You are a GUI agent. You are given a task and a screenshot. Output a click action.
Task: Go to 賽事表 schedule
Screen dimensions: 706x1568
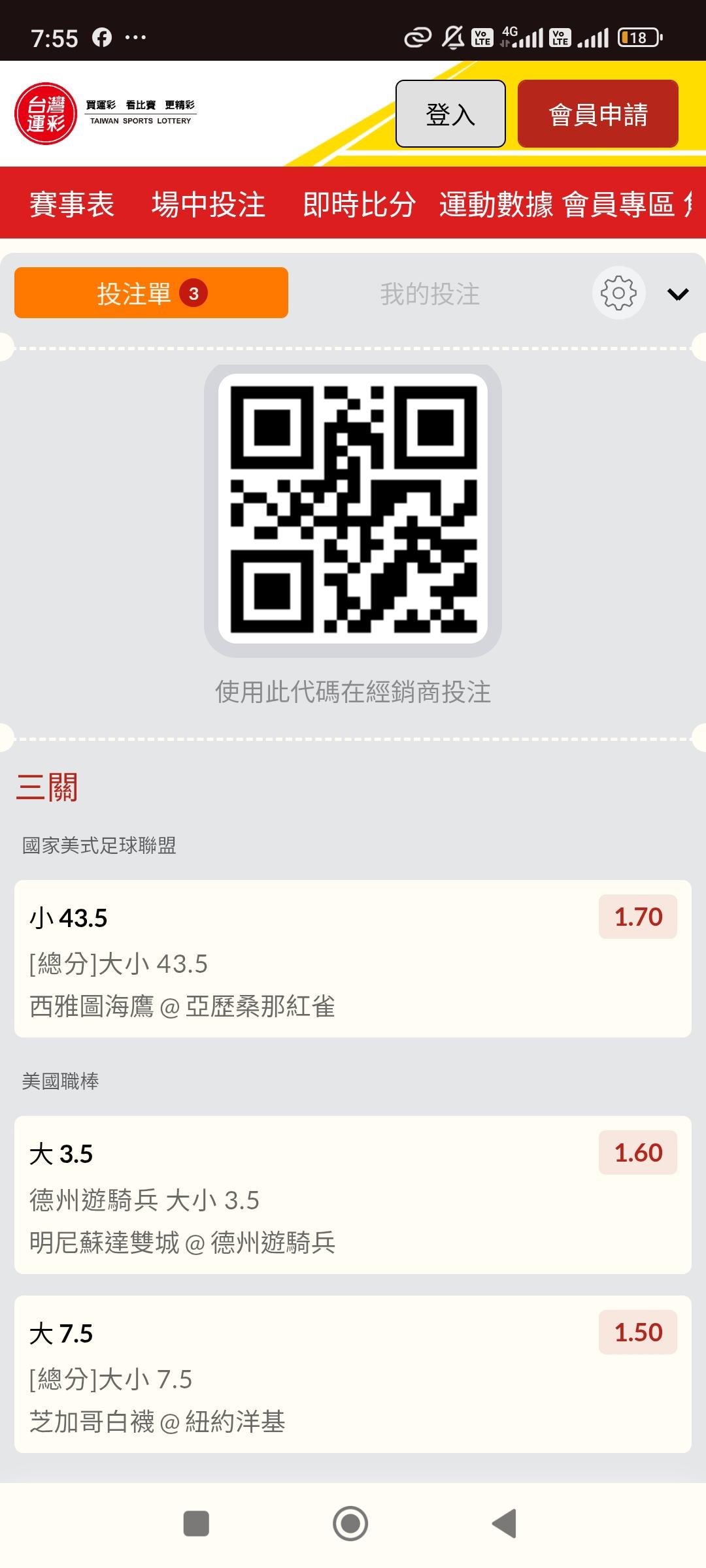[x=72, y=204]
